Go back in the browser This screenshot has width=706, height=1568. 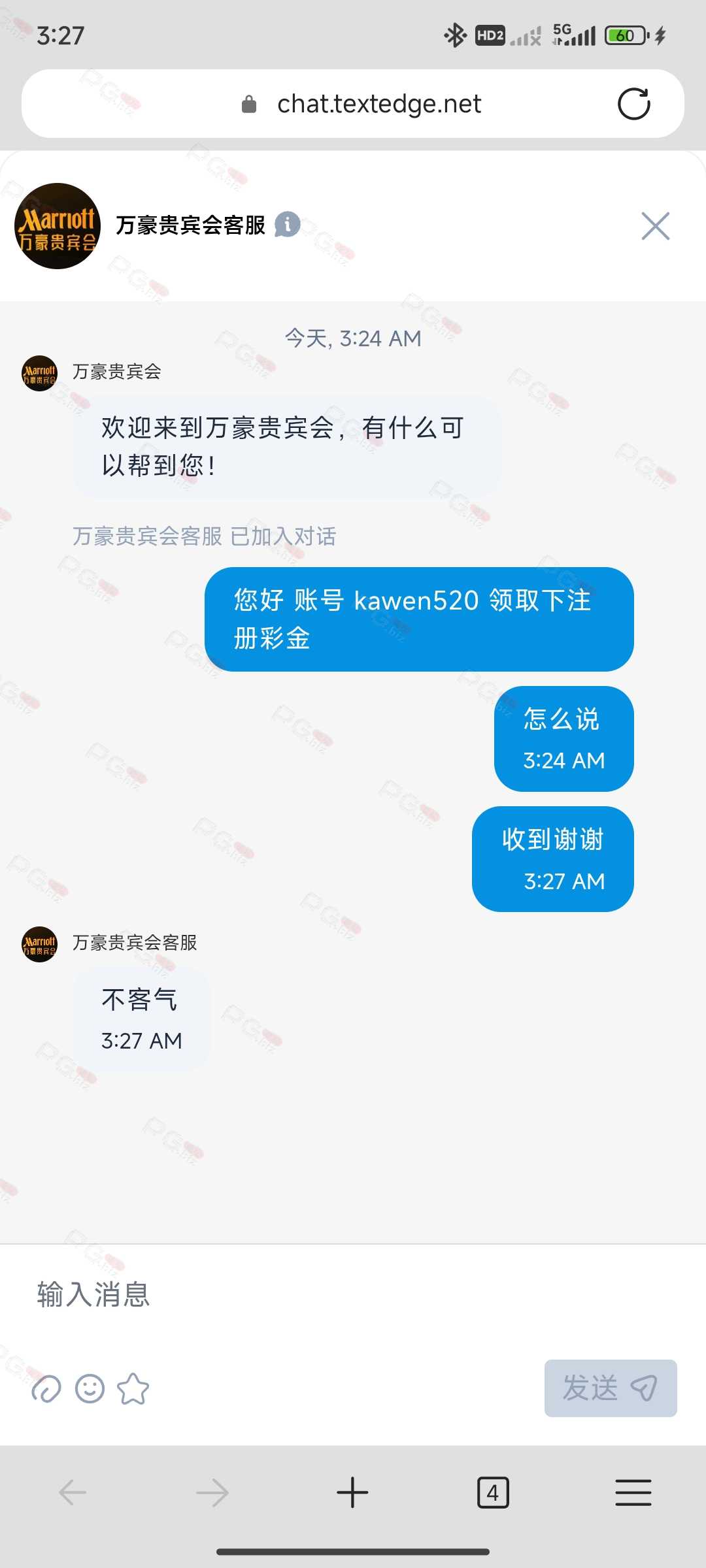[x=73, y=1493]
